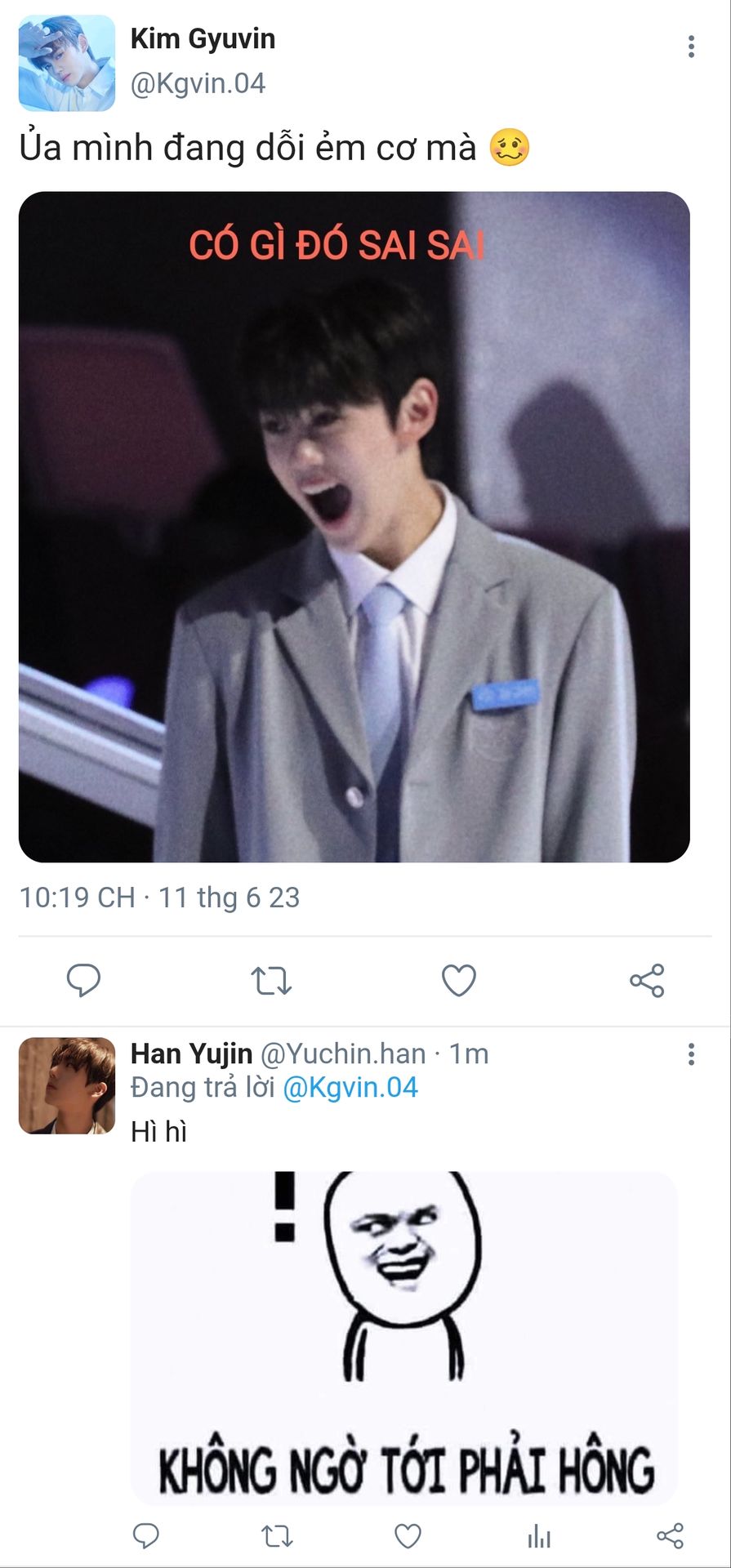
Task: Share Kim Gyuvin's tweet
Action: 647,980
